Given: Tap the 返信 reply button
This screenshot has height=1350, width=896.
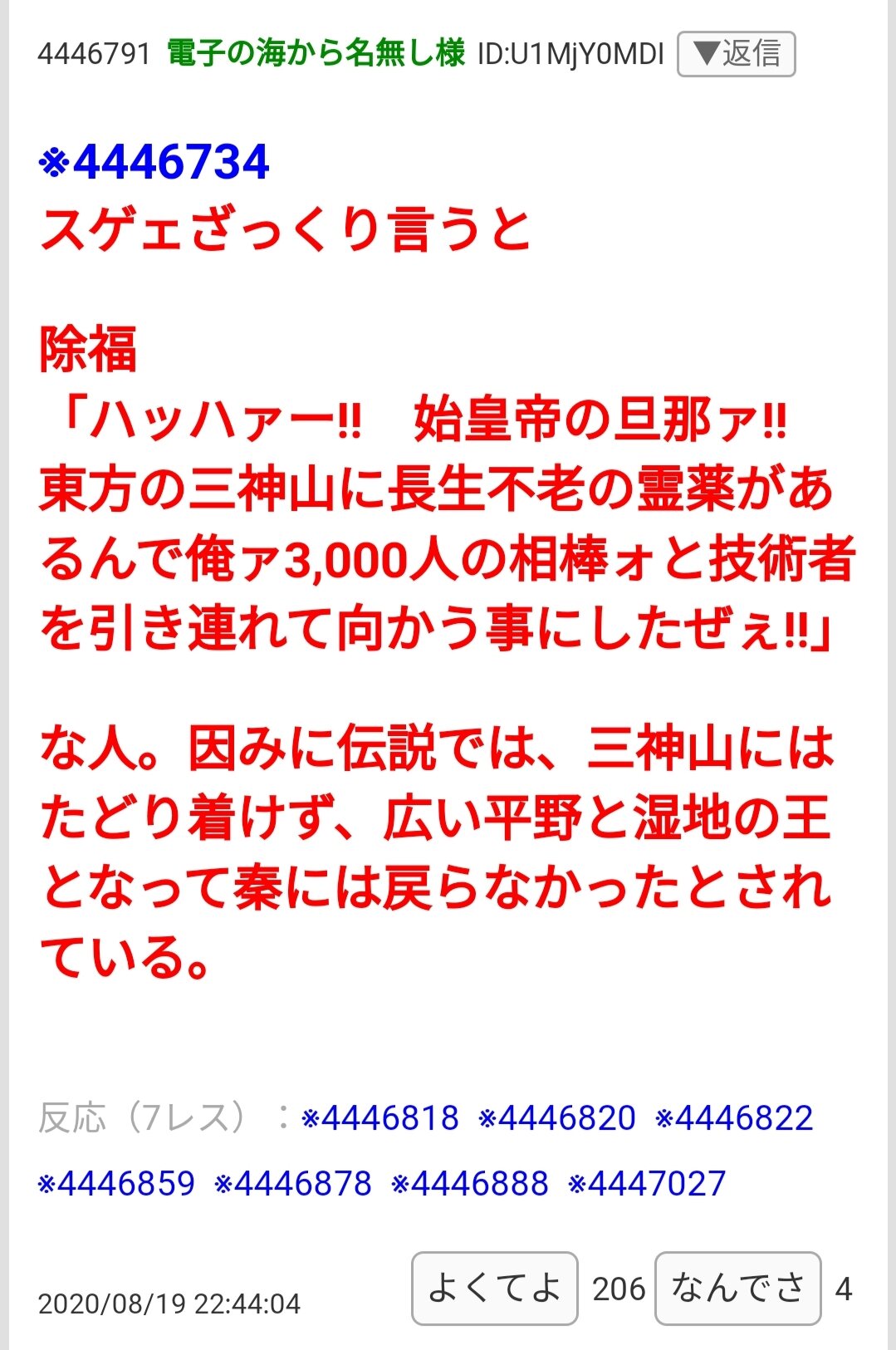Looking at the screenshot, I should point(736,54).
